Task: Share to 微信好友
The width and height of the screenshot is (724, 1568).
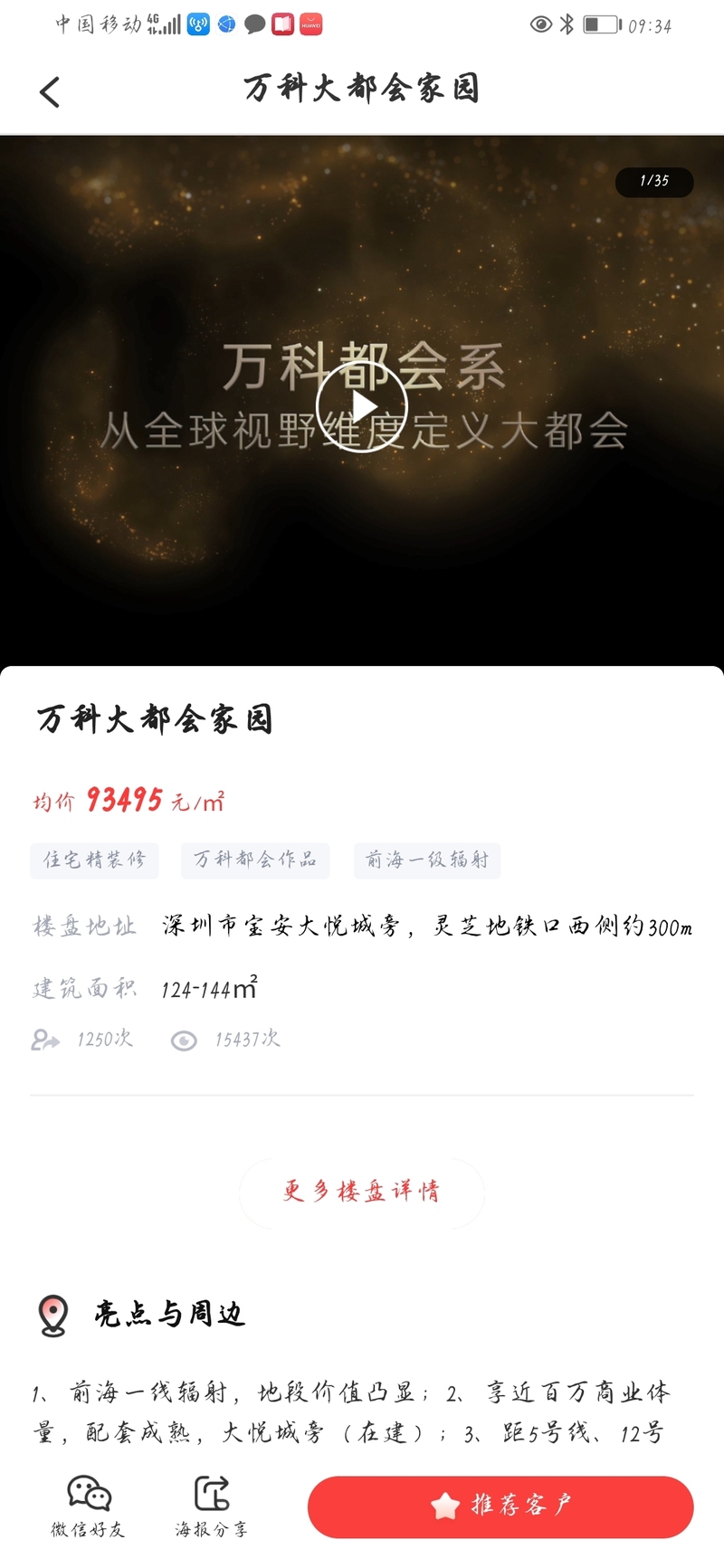Action: [88, 1506]
